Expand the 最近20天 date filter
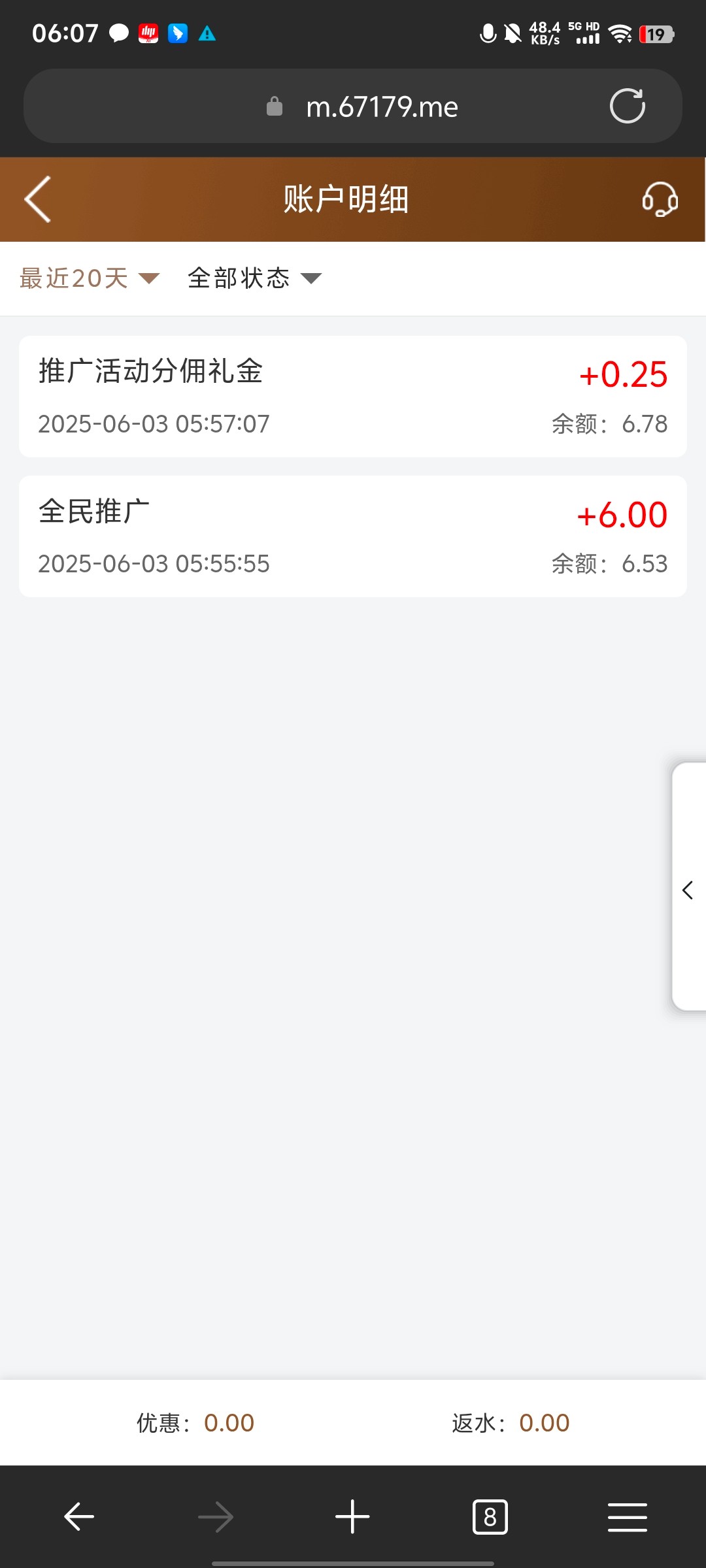The height and width of the screenshot is (1568, 706). 89,278
